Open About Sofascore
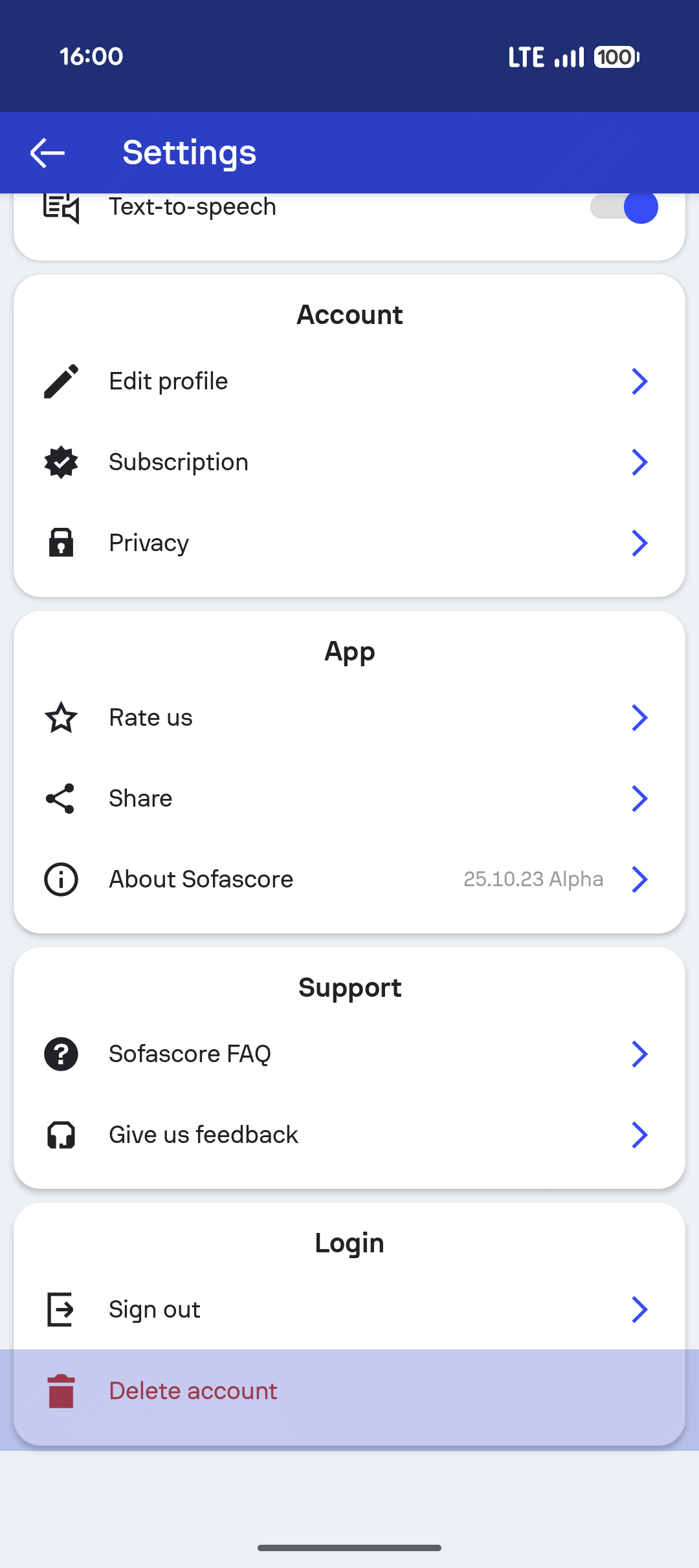The height and width of the screenshot is (1568, 699). 349,880
